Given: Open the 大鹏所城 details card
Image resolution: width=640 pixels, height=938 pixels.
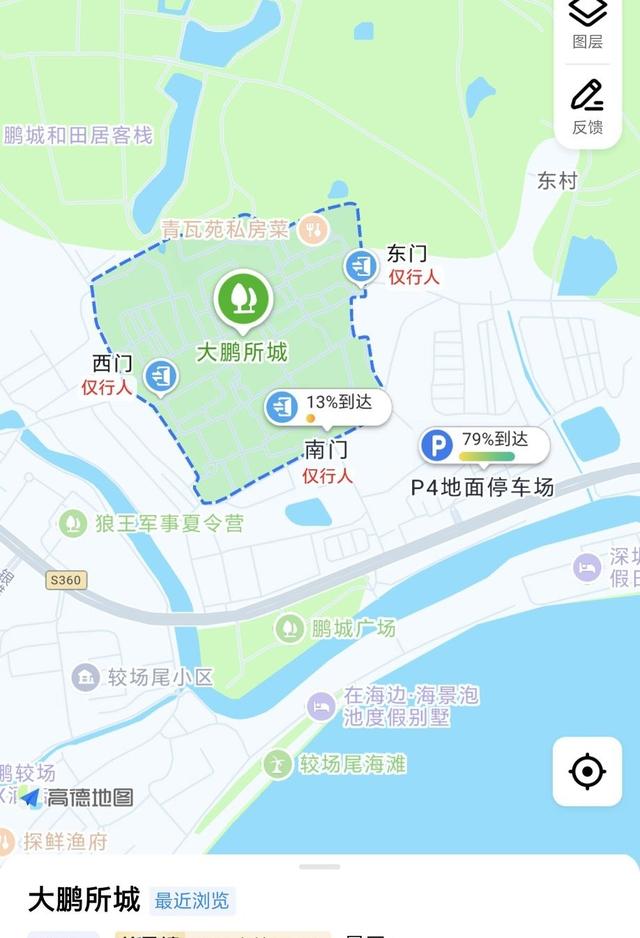Looking at the screenshot, I should 84,899.
